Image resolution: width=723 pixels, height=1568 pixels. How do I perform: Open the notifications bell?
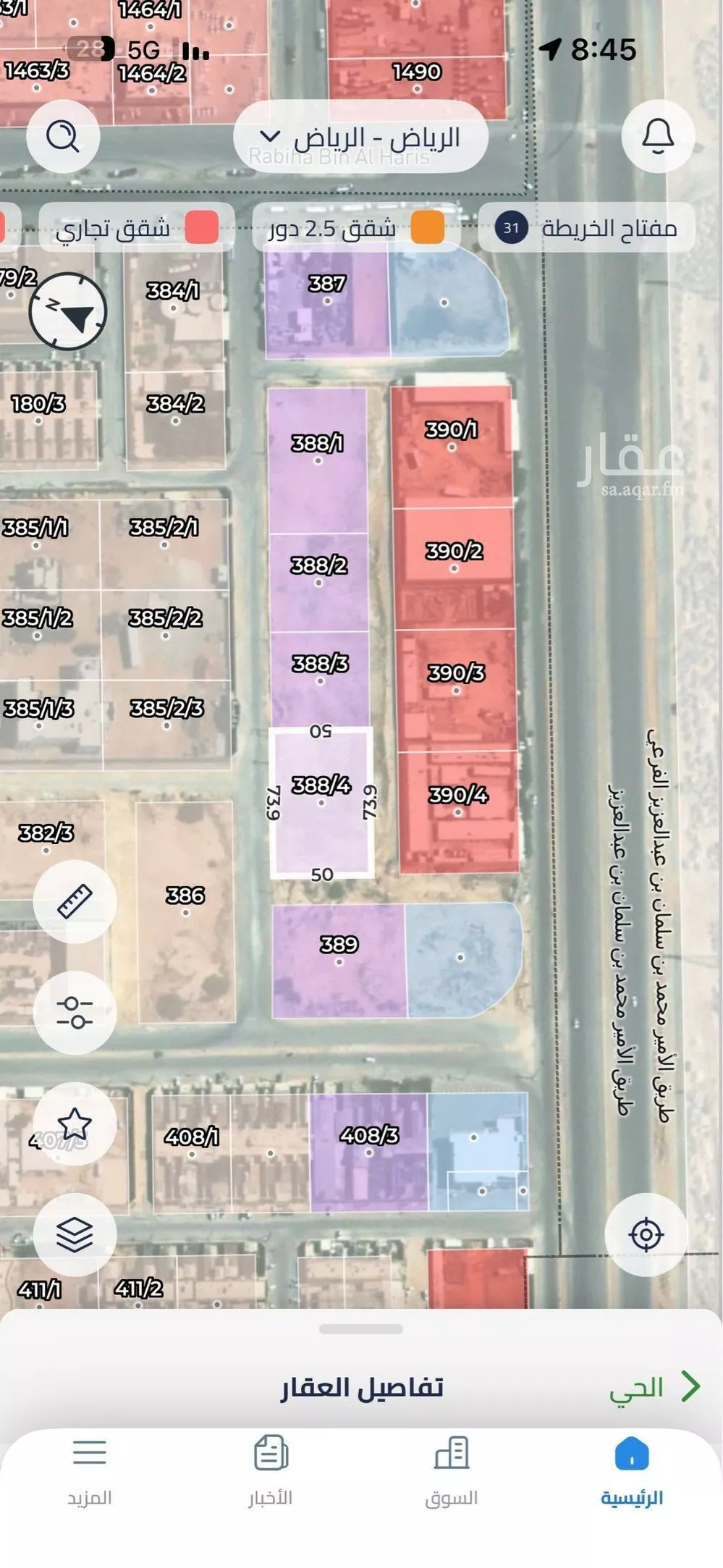click(658, 136)
